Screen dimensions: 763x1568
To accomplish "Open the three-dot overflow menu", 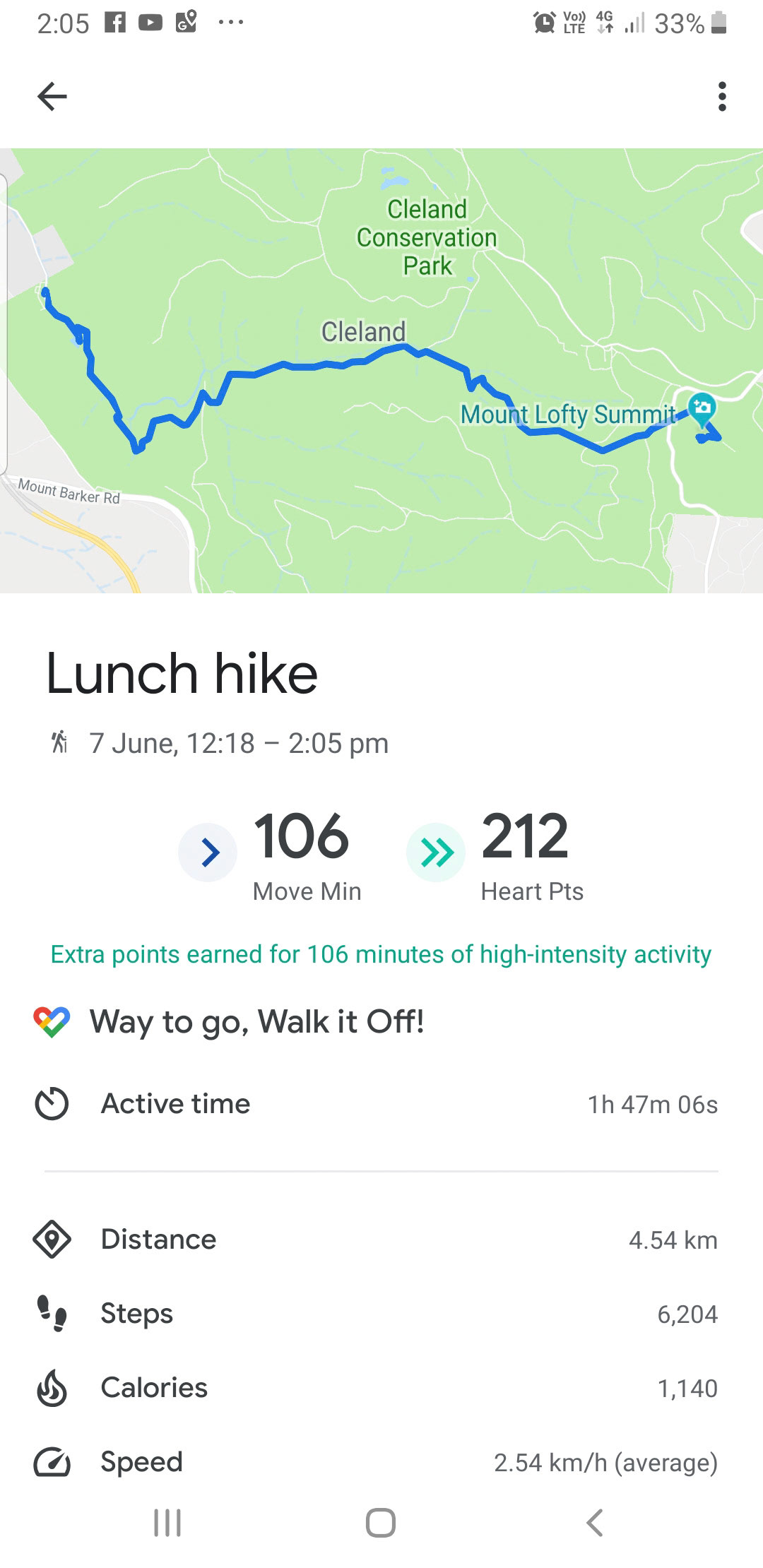I will (721, 97).
